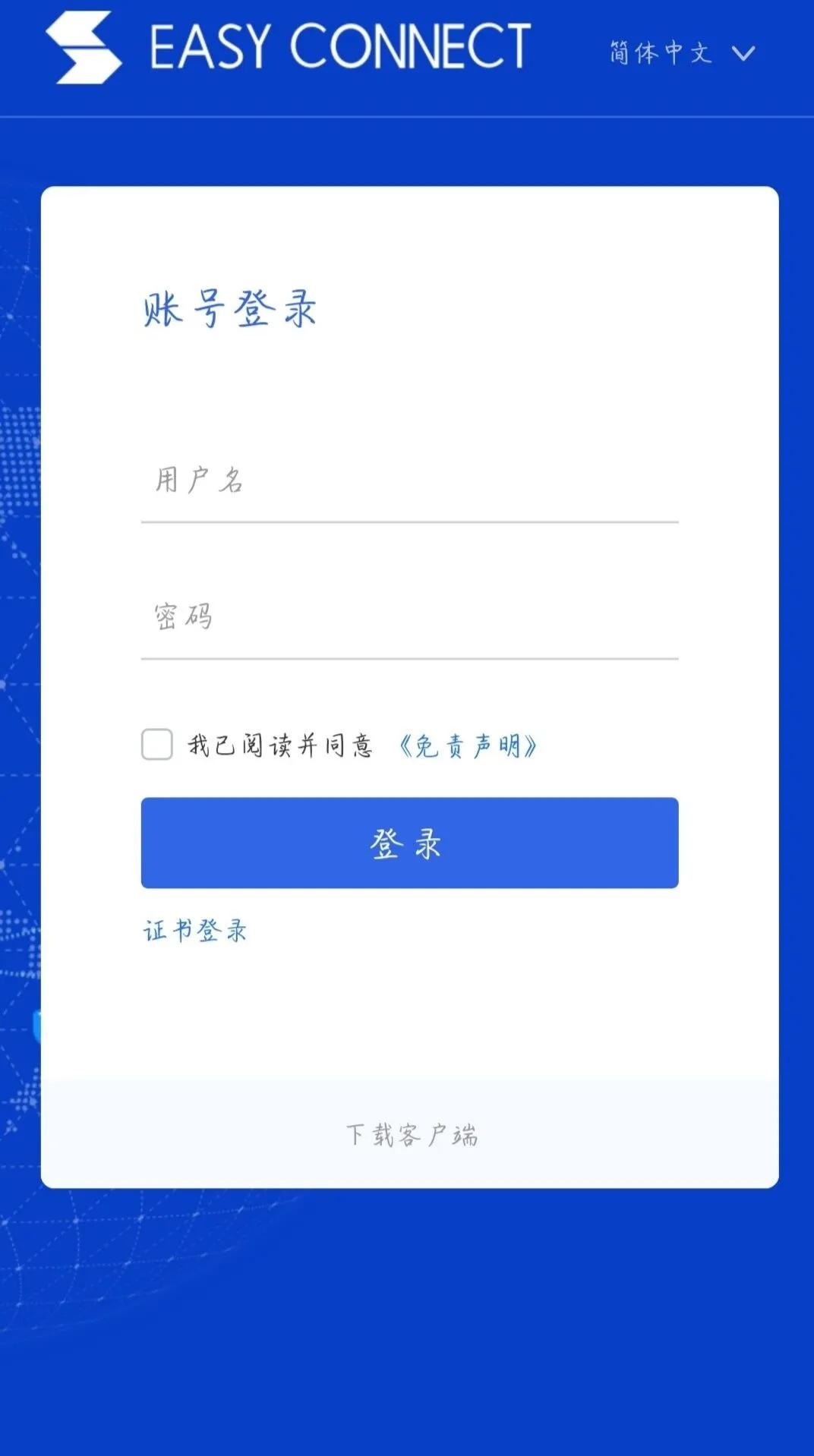
Task: Open the 简体中文 language dropdown
Action: pos(661,52)
